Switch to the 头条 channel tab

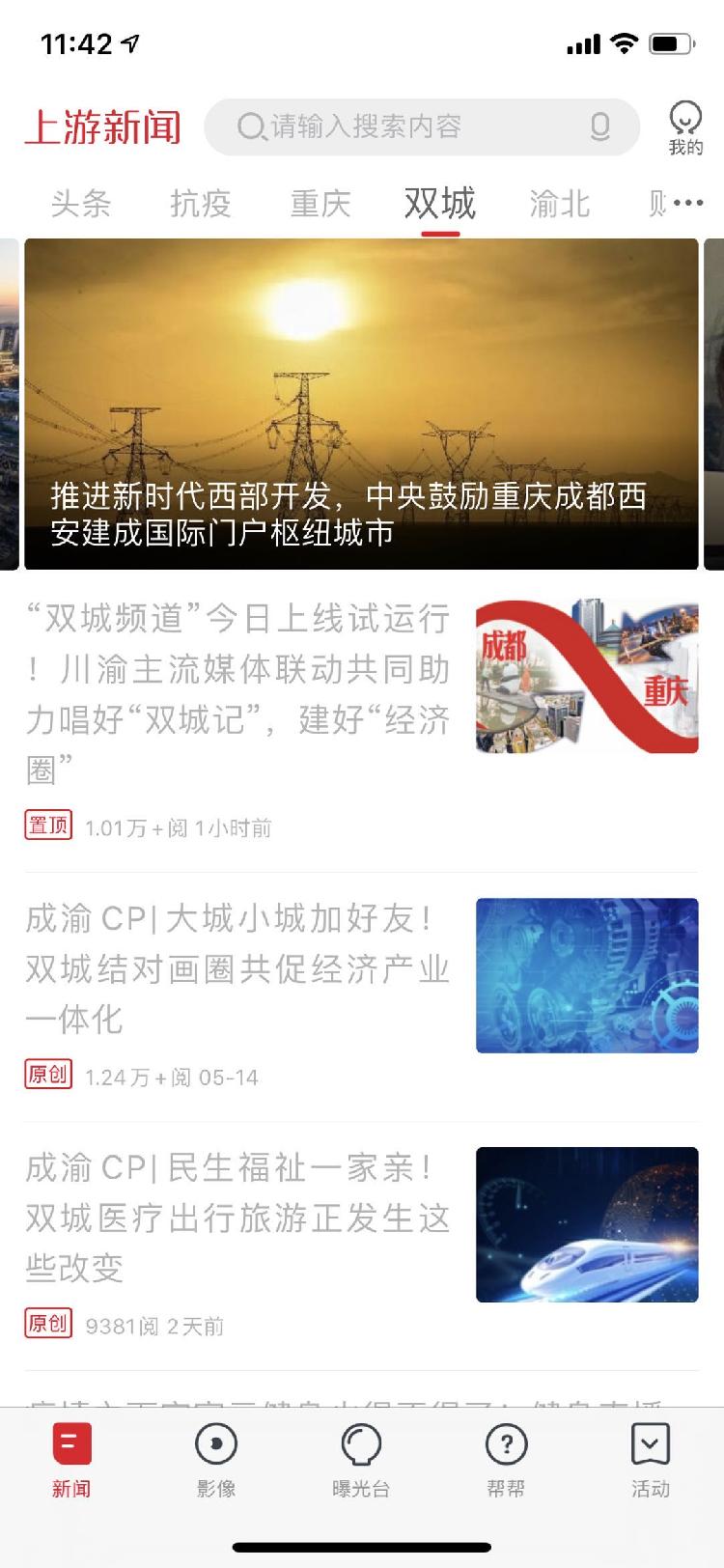(x=81, y=203)
